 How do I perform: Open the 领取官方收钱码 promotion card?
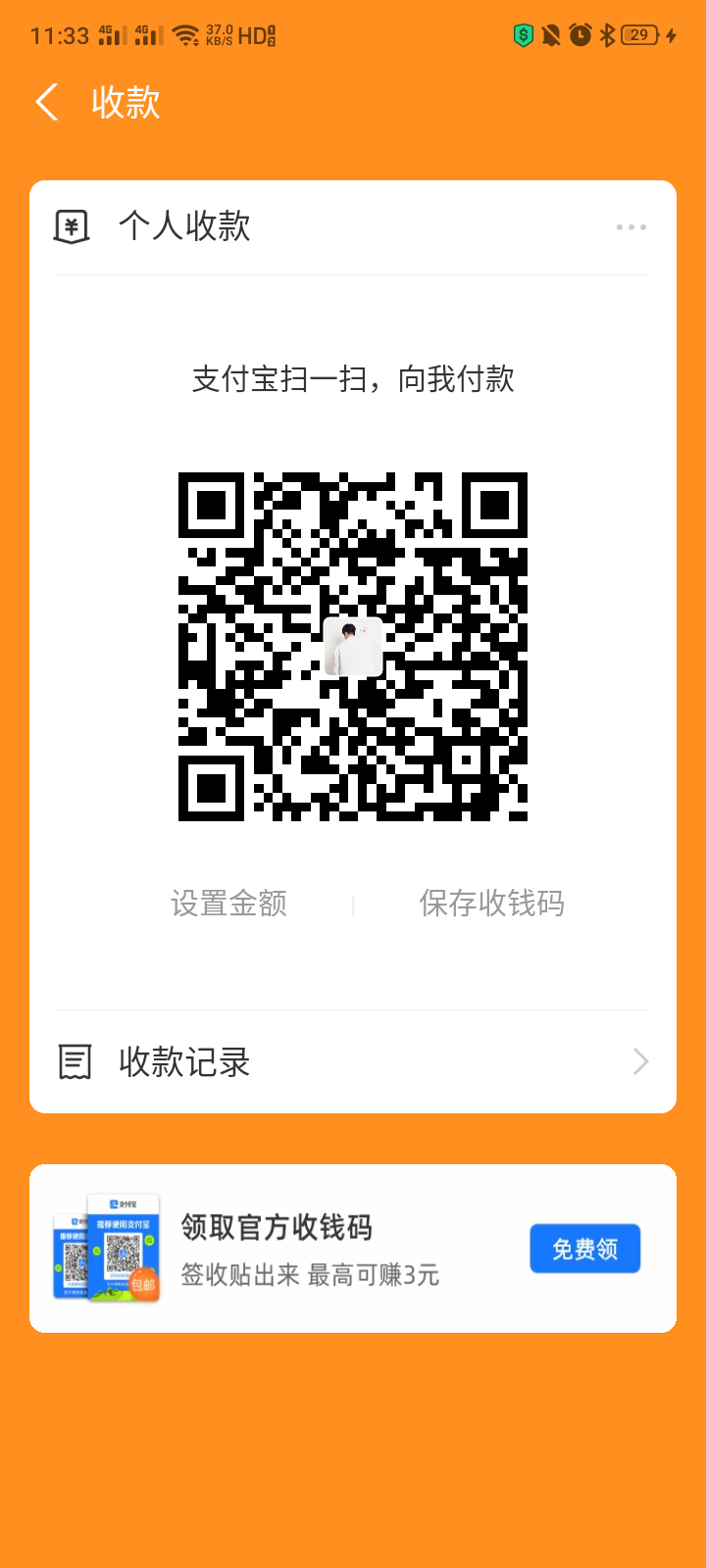point(294,1249)
